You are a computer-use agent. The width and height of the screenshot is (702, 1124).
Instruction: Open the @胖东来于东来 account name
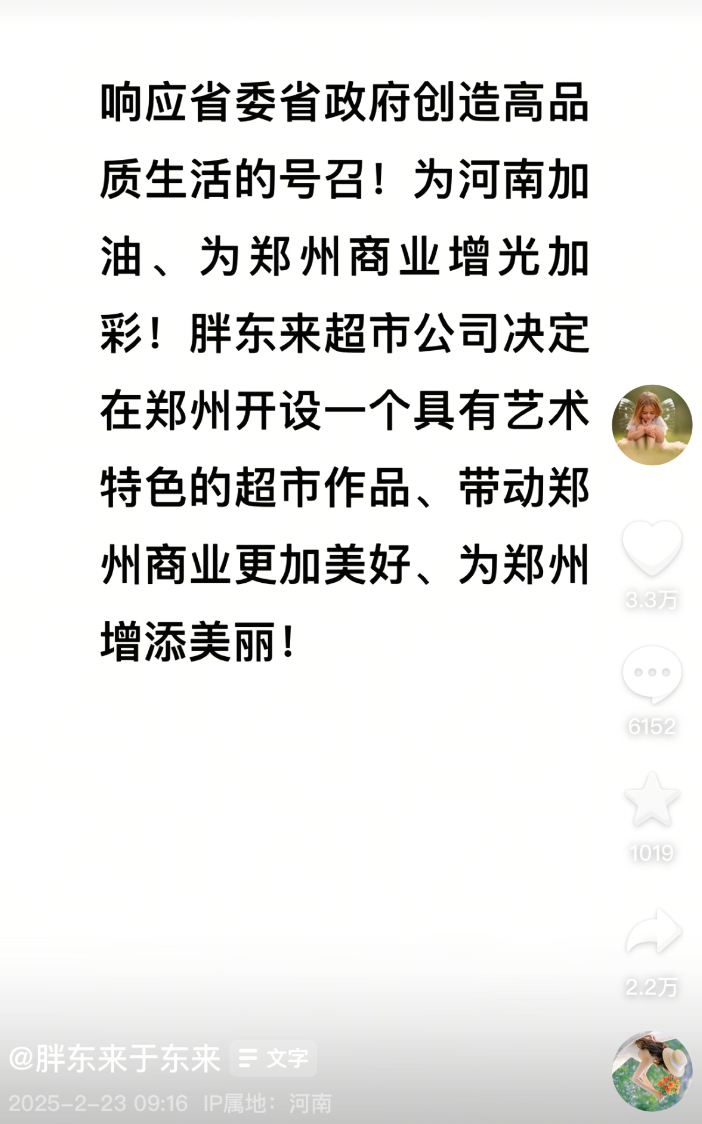(x=115, y=1058)
